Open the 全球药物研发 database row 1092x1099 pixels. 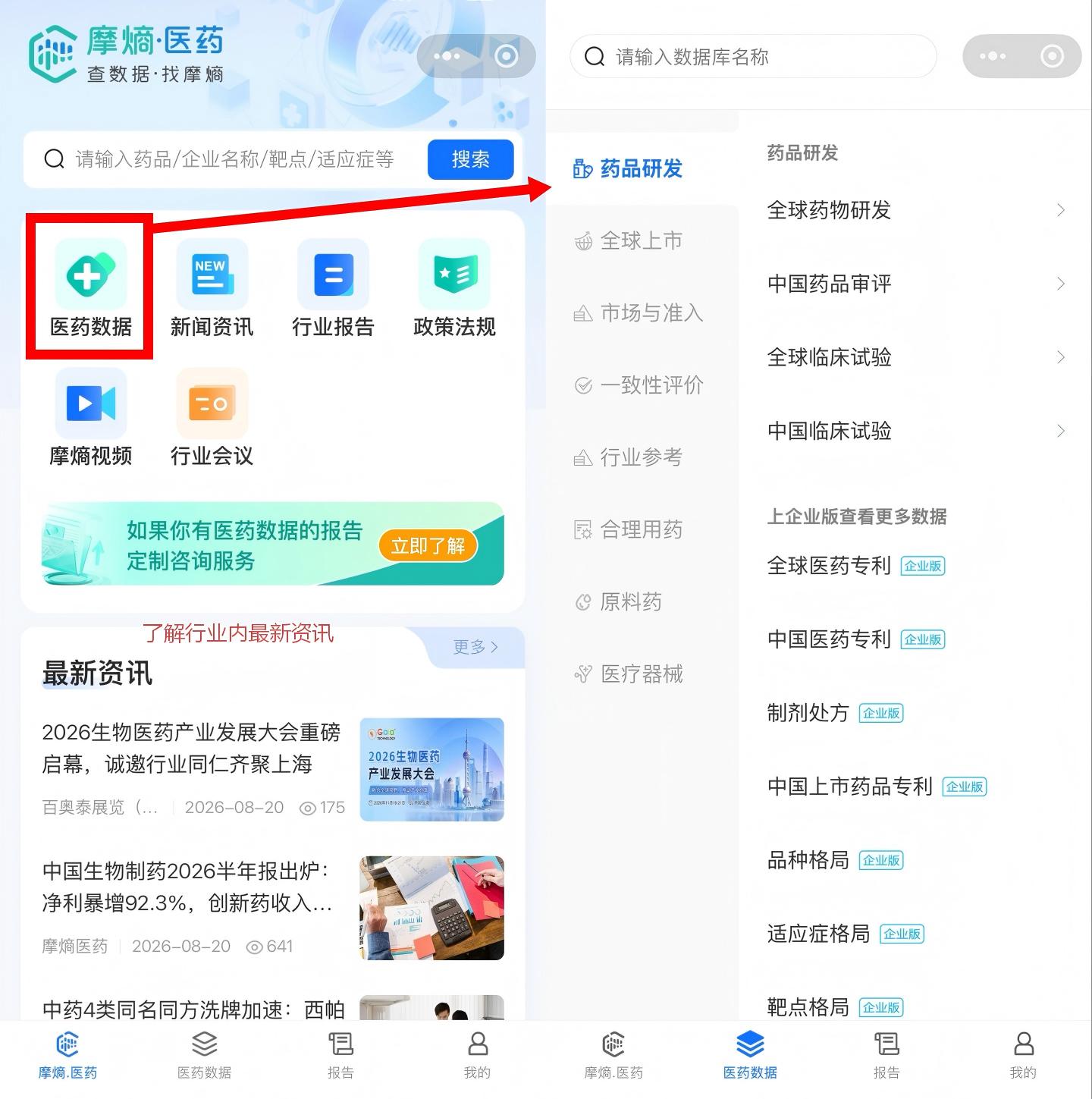[x=916, y=210]
